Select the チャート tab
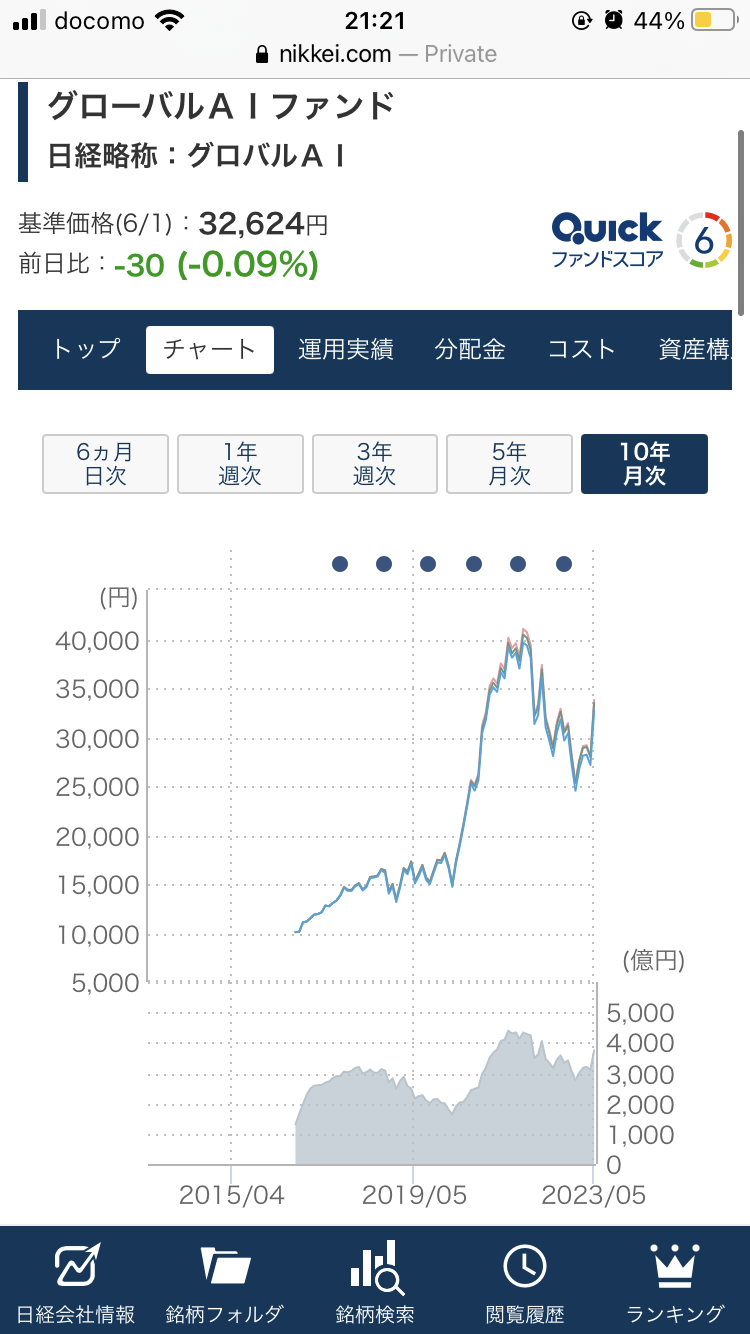Screen dimensions: 750x1334 point(210,349)
